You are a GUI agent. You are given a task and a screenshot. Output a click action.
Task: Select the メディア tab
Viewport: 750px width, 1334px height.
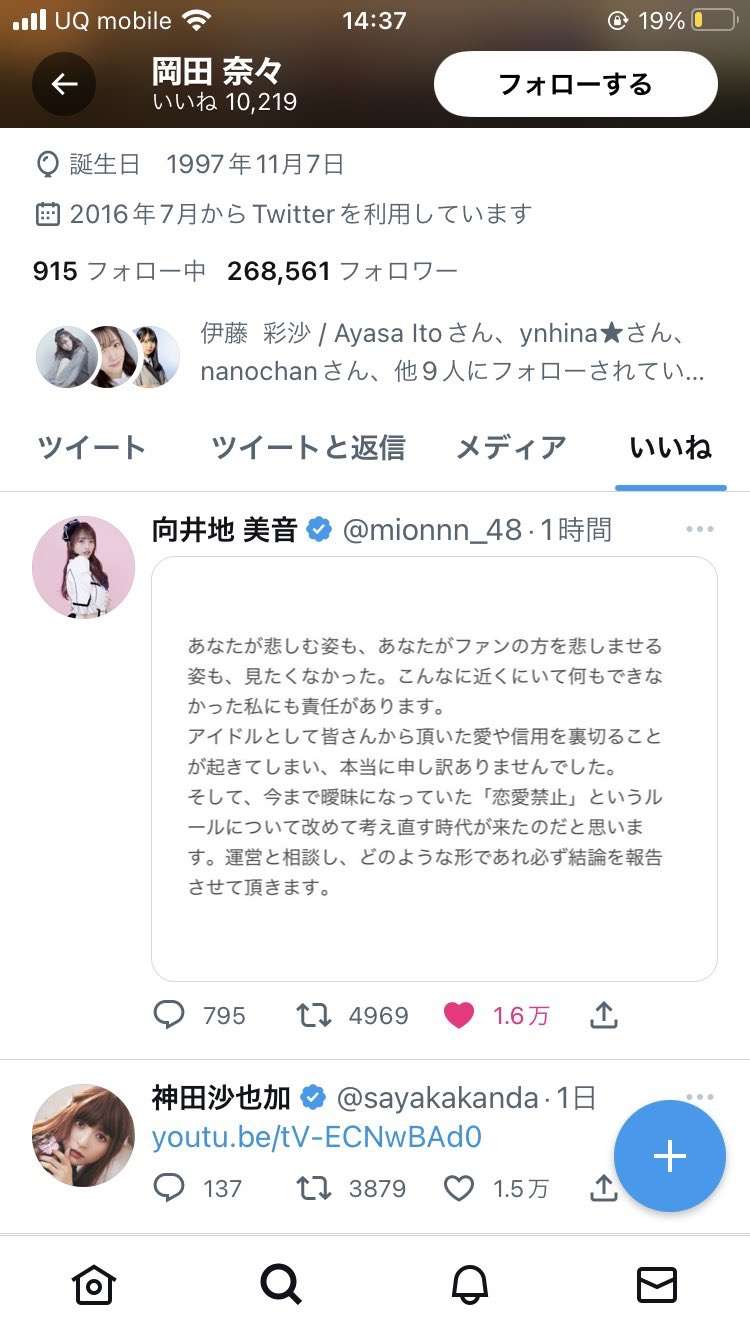click(511, 448)
